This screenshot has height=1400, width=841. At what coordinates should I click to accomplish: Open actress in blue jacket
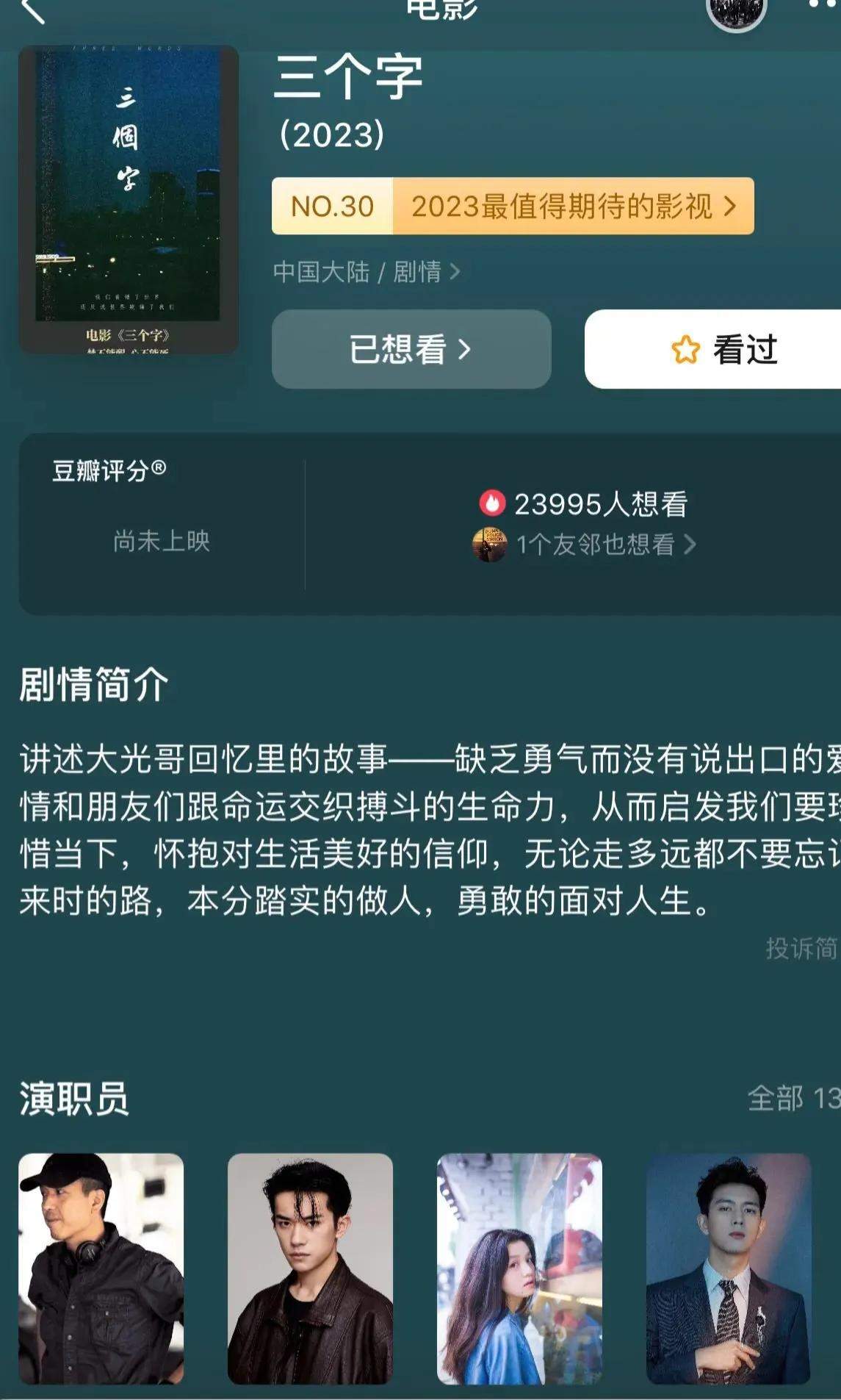(519, 1268)
